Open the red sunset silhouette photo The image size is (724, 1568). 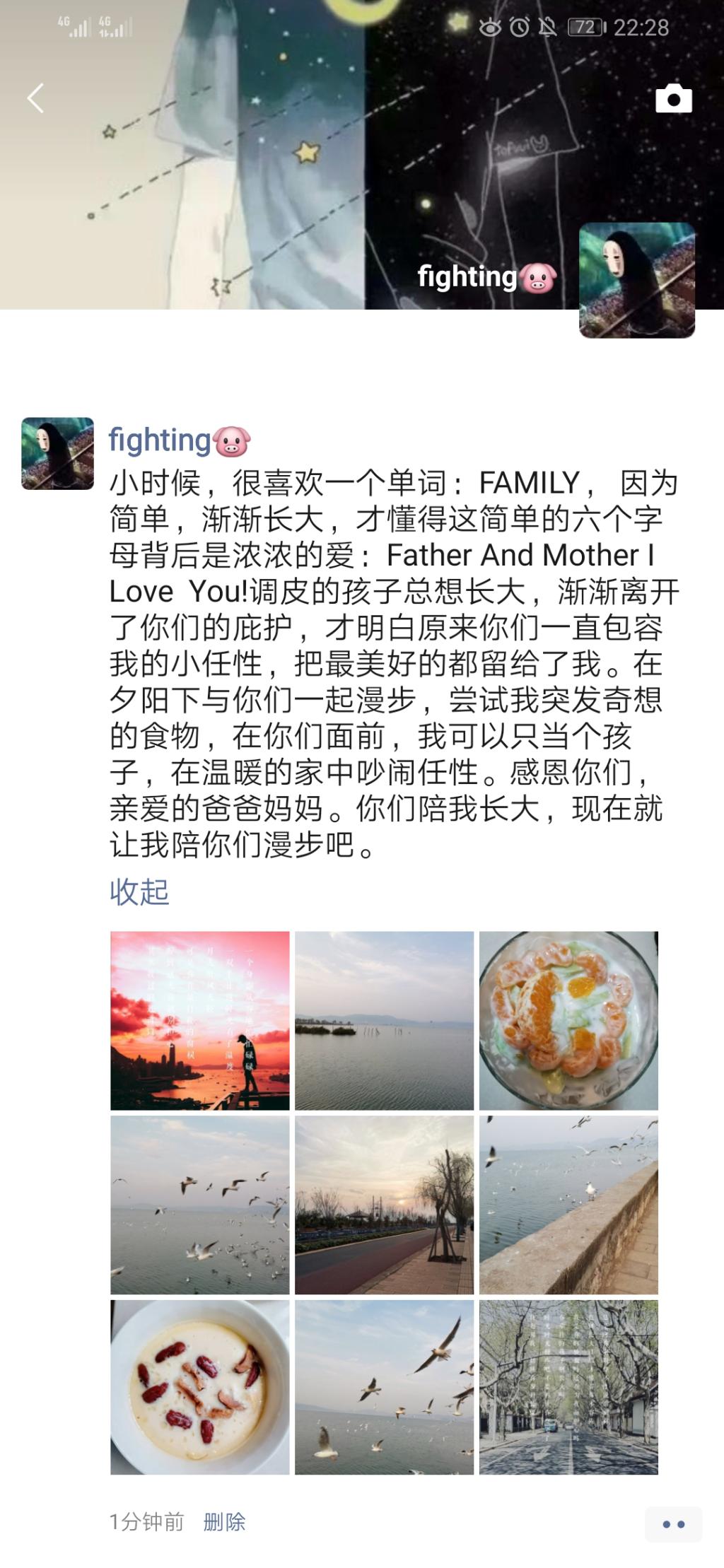[200, 1020]
